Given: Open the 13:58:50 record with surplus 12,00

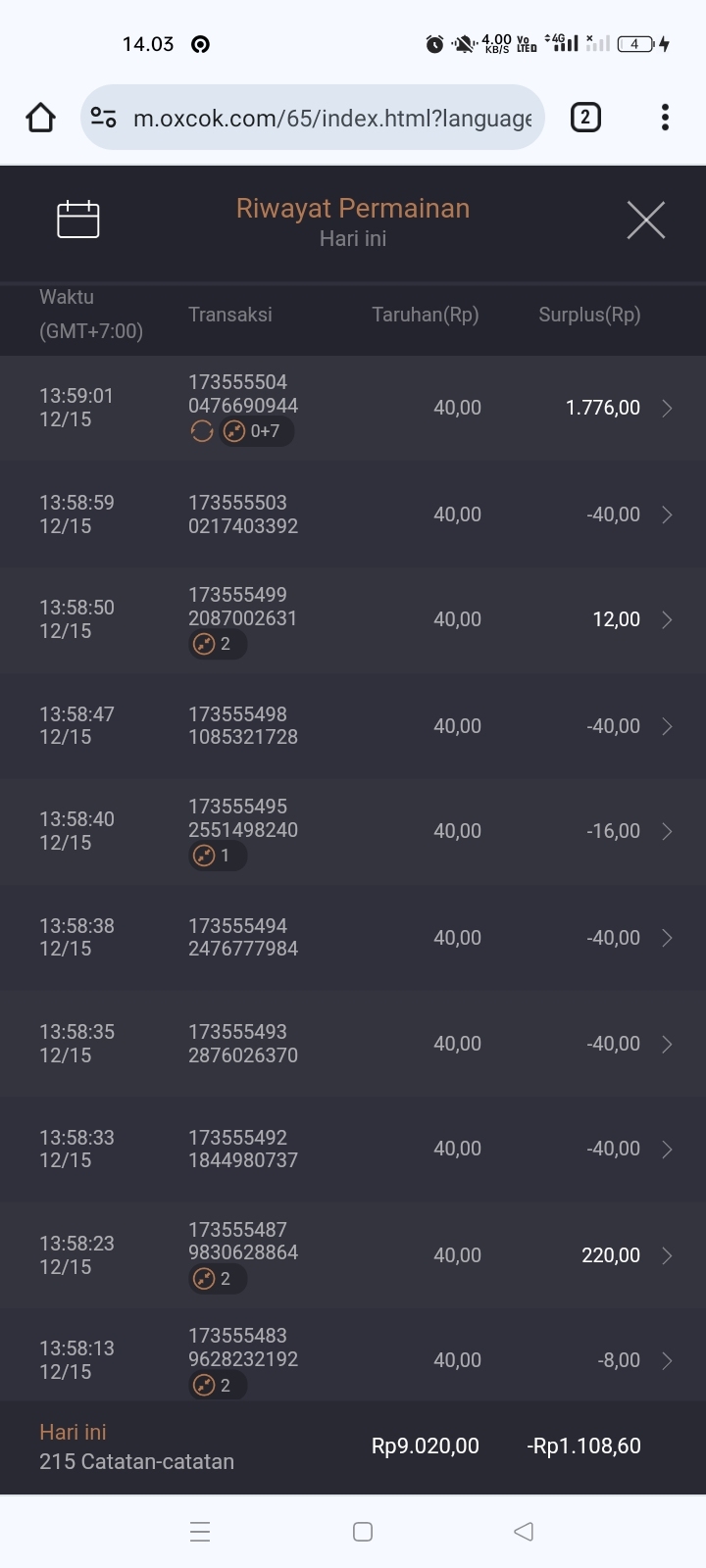Looking at the screenshot, I should tap(353, 619).
